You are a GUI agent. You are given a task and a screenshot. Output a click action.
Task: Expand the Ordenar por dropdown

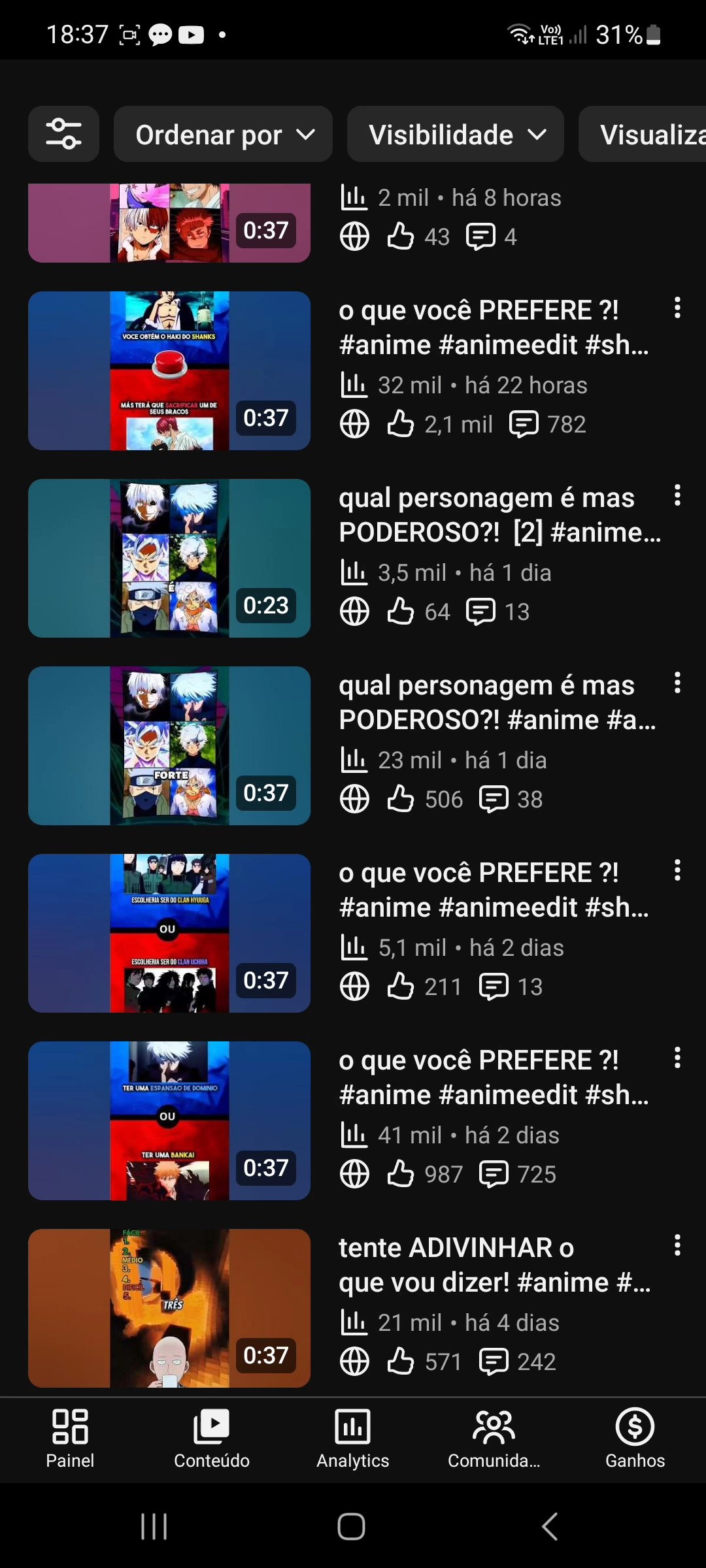click(223, 135)
